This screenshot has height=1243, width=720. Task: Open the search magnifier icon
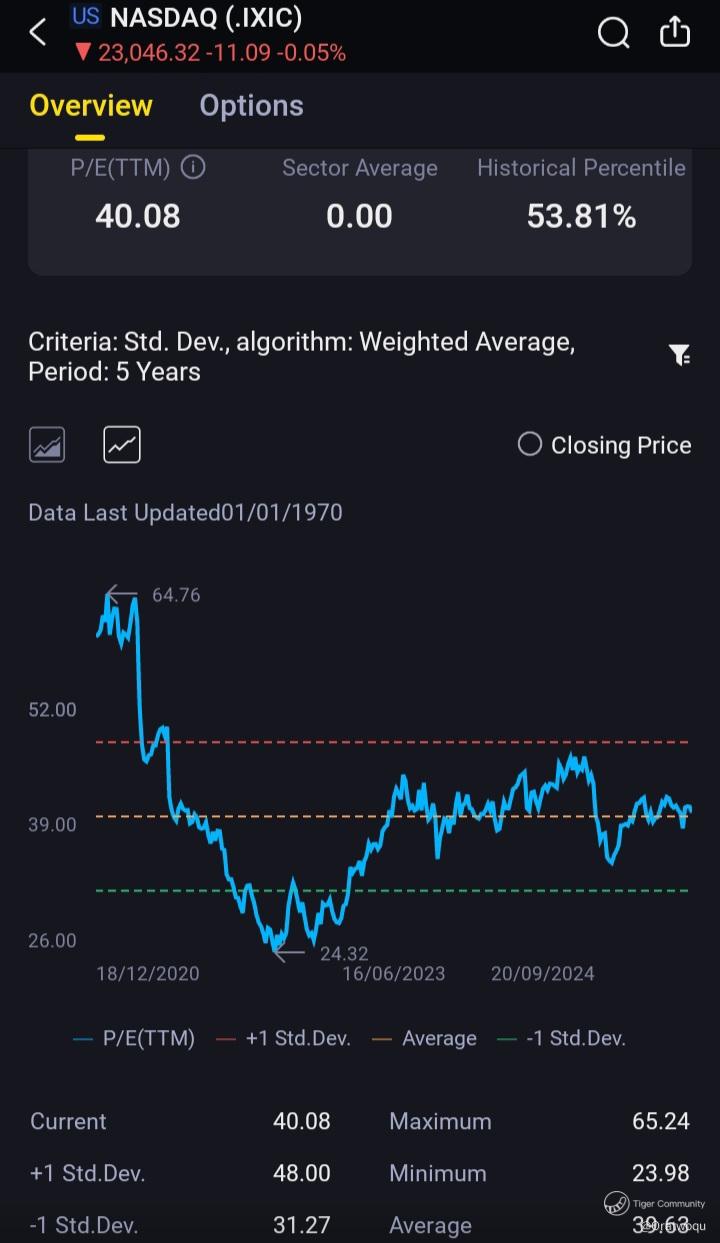pyautogui.click(x=613, y=33)
